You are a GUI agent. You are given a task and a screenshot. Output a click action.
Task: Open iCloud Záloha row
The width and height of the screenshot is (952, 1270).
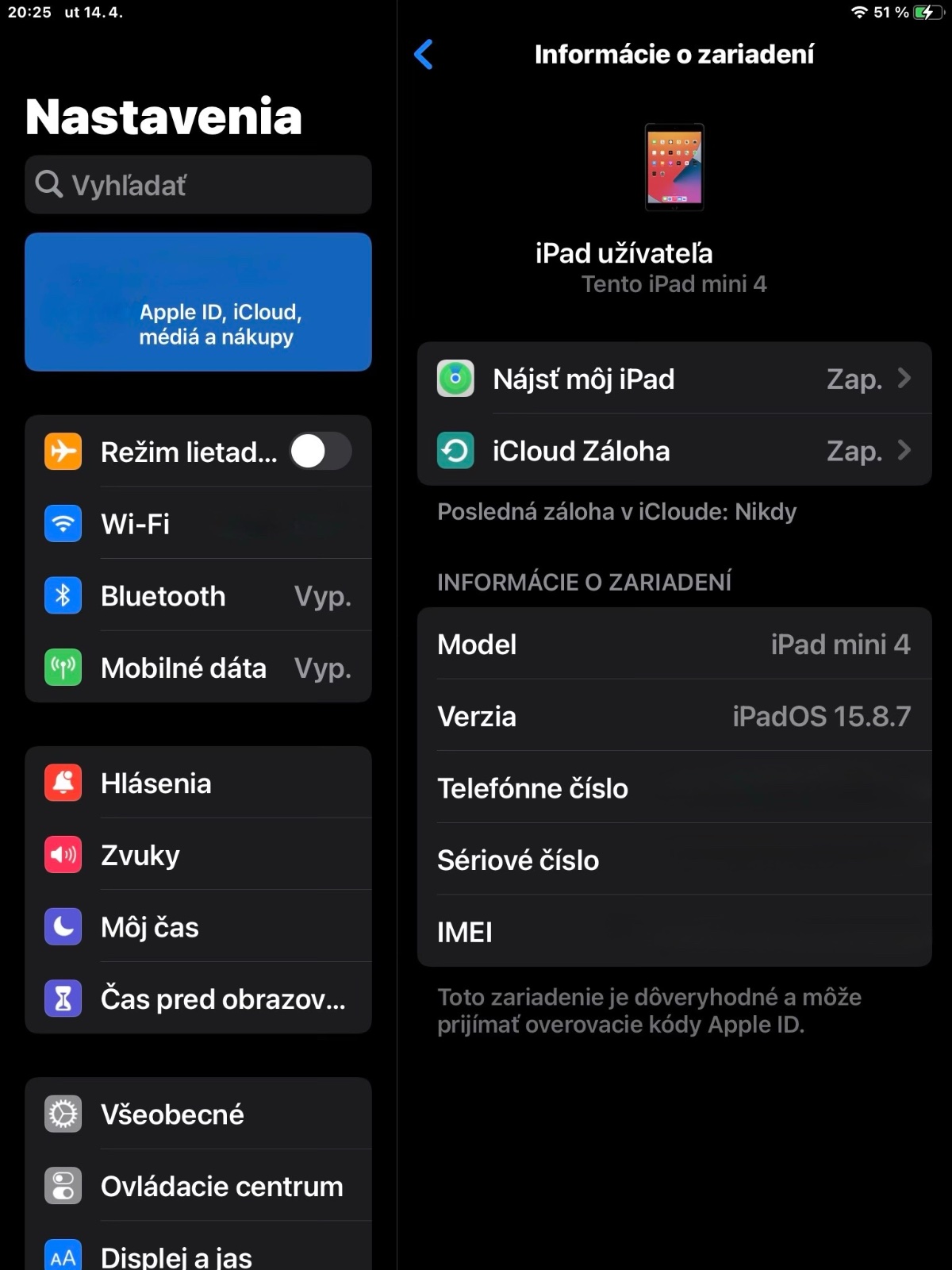(674, 451)
